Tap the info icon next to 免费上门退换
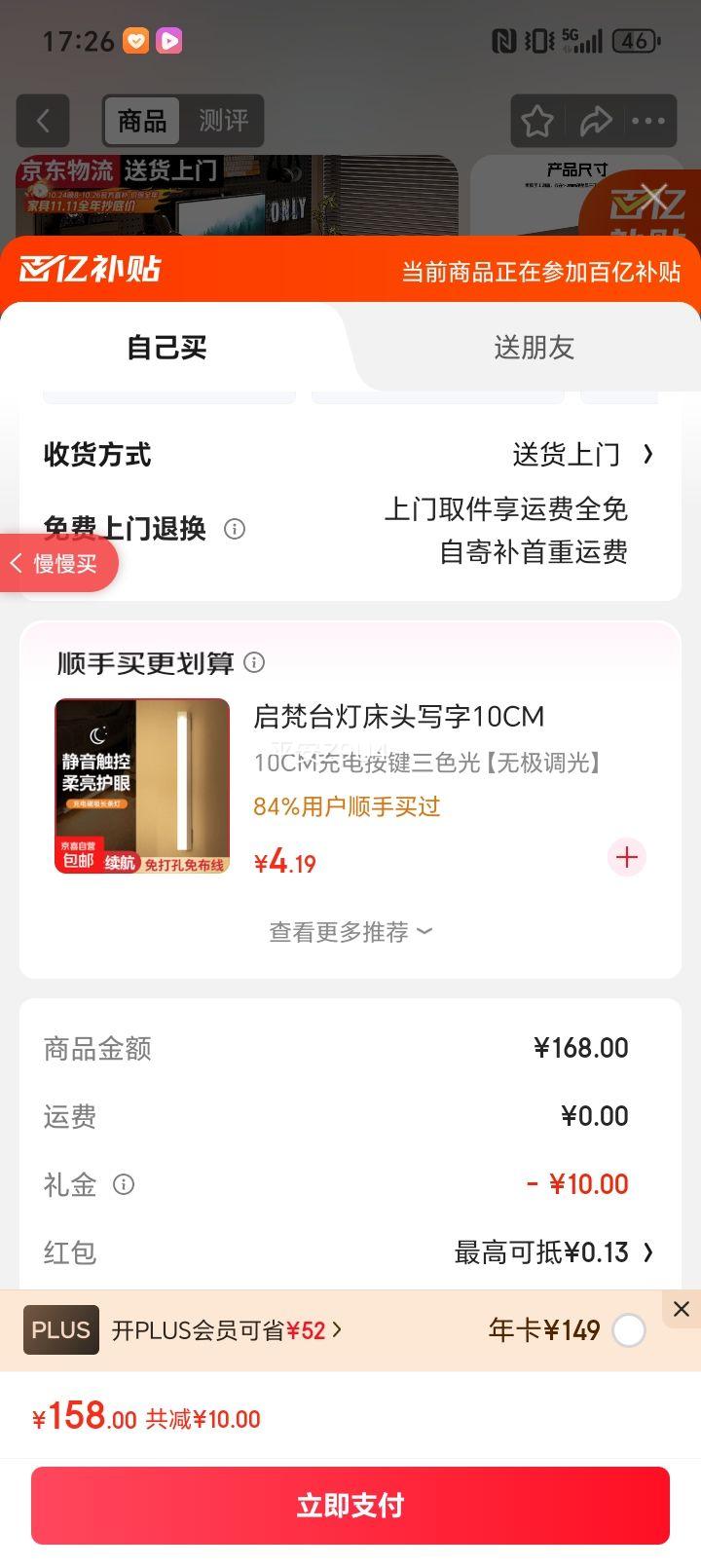701x1568 pixels. pos(233,529)
